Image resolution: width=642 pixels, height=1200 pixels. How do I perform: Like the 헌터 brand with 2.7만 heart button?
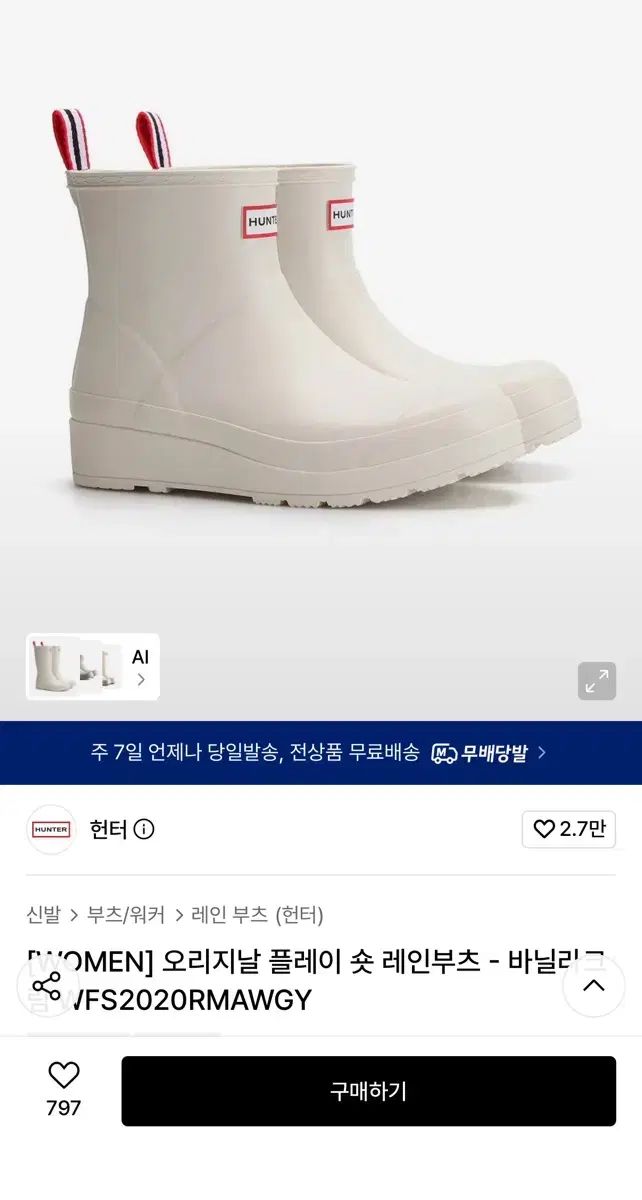569,829
